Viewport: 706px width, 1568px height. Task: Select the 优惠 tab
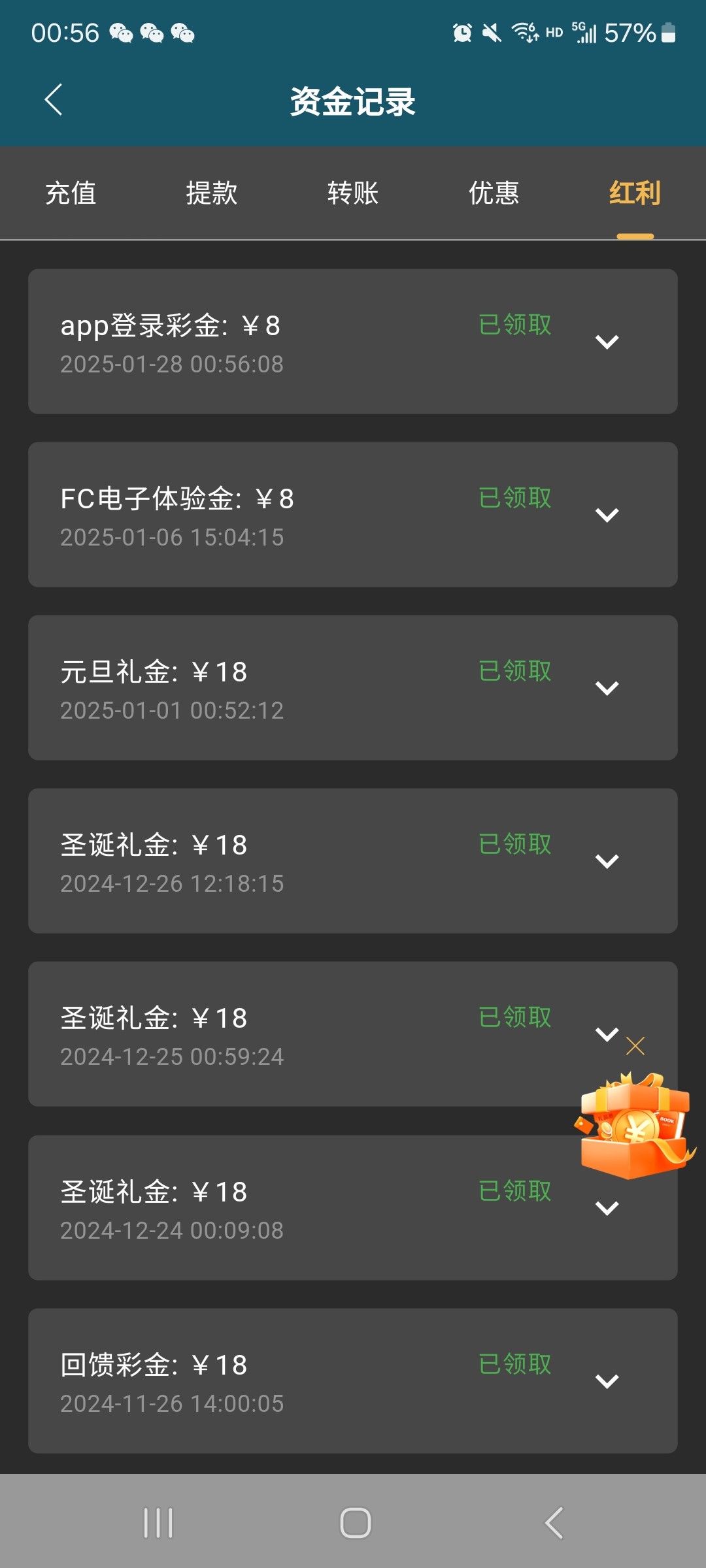point(494,193)
